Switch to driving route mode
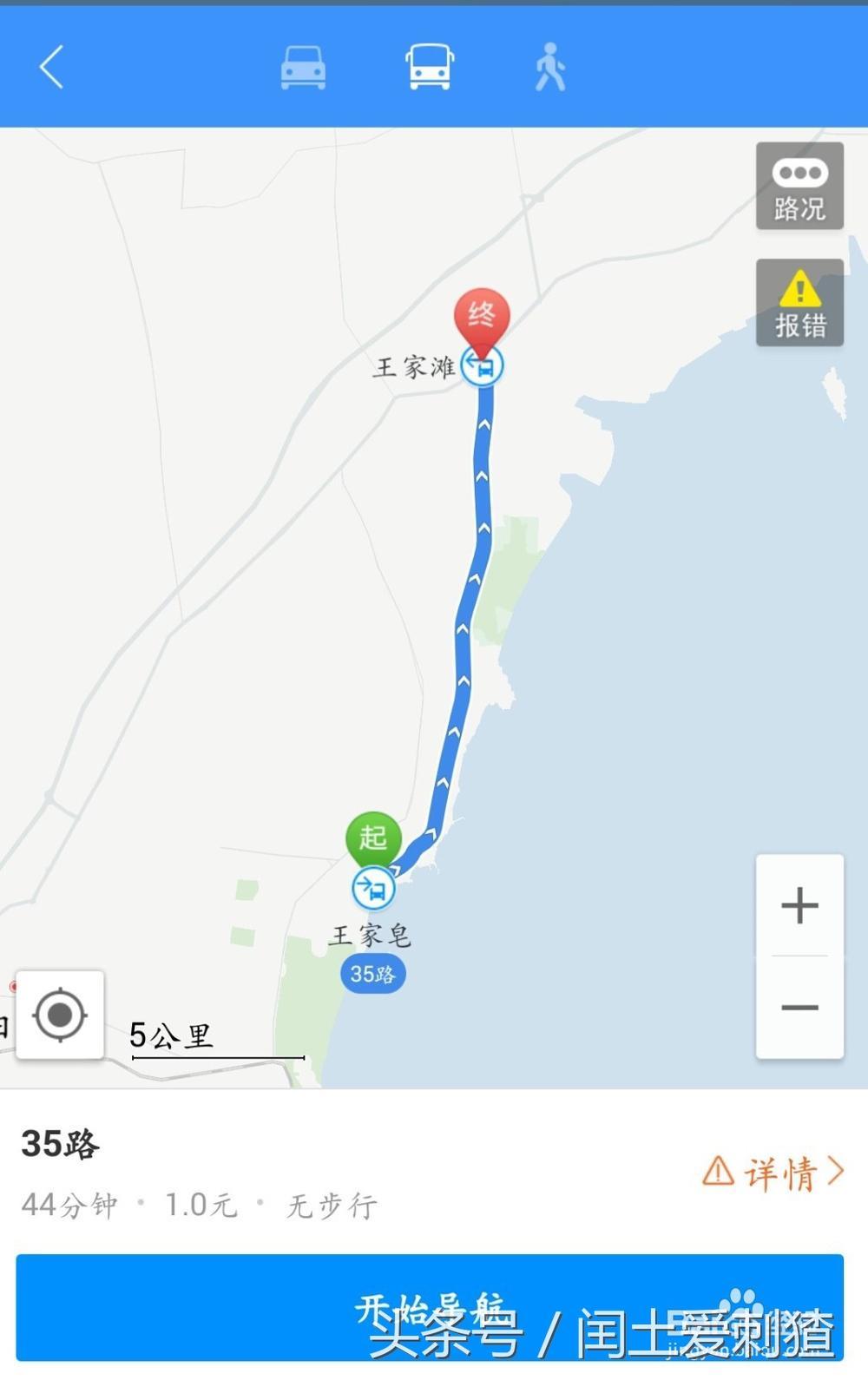Image resolution: width=868 pixels, height=1380 pixels. click(x=303, y=67)
